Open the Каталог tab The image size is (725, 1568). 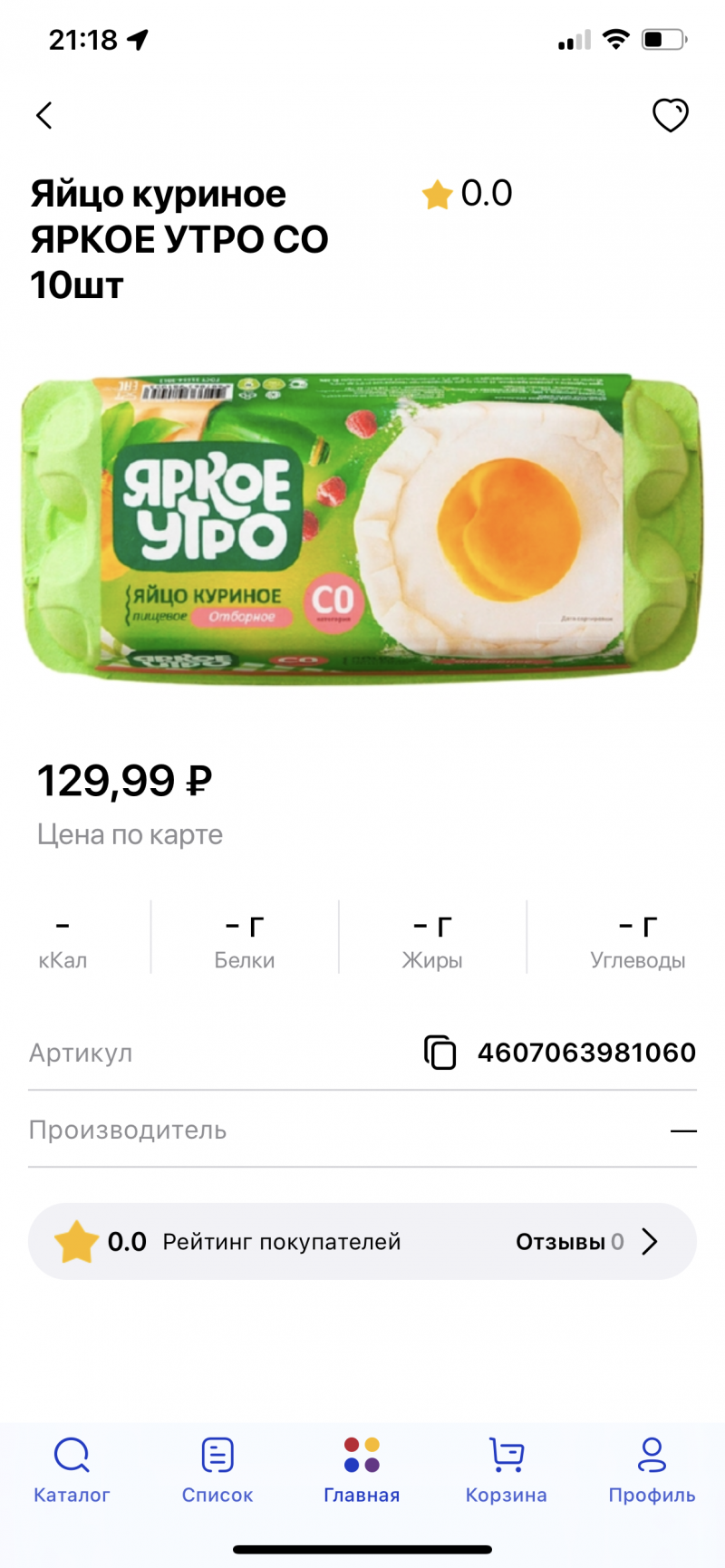click(72, 1468)
